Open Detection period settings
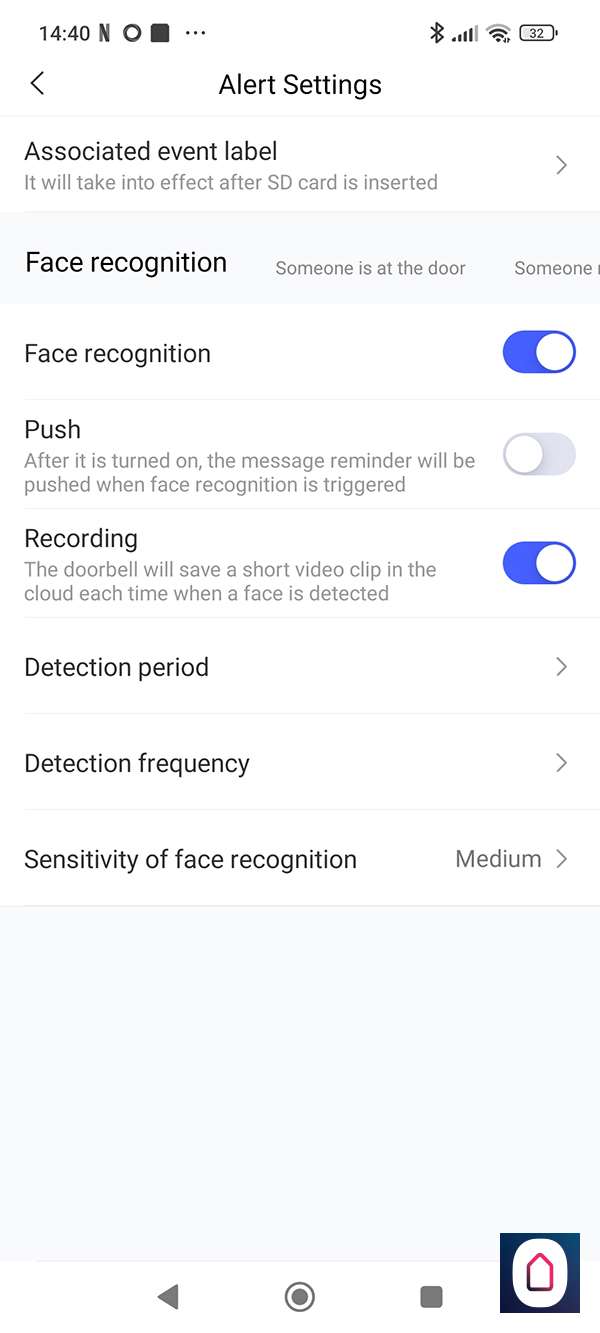Image resolution: width=600 pixels, height=1333 pixels. (299, 667)
